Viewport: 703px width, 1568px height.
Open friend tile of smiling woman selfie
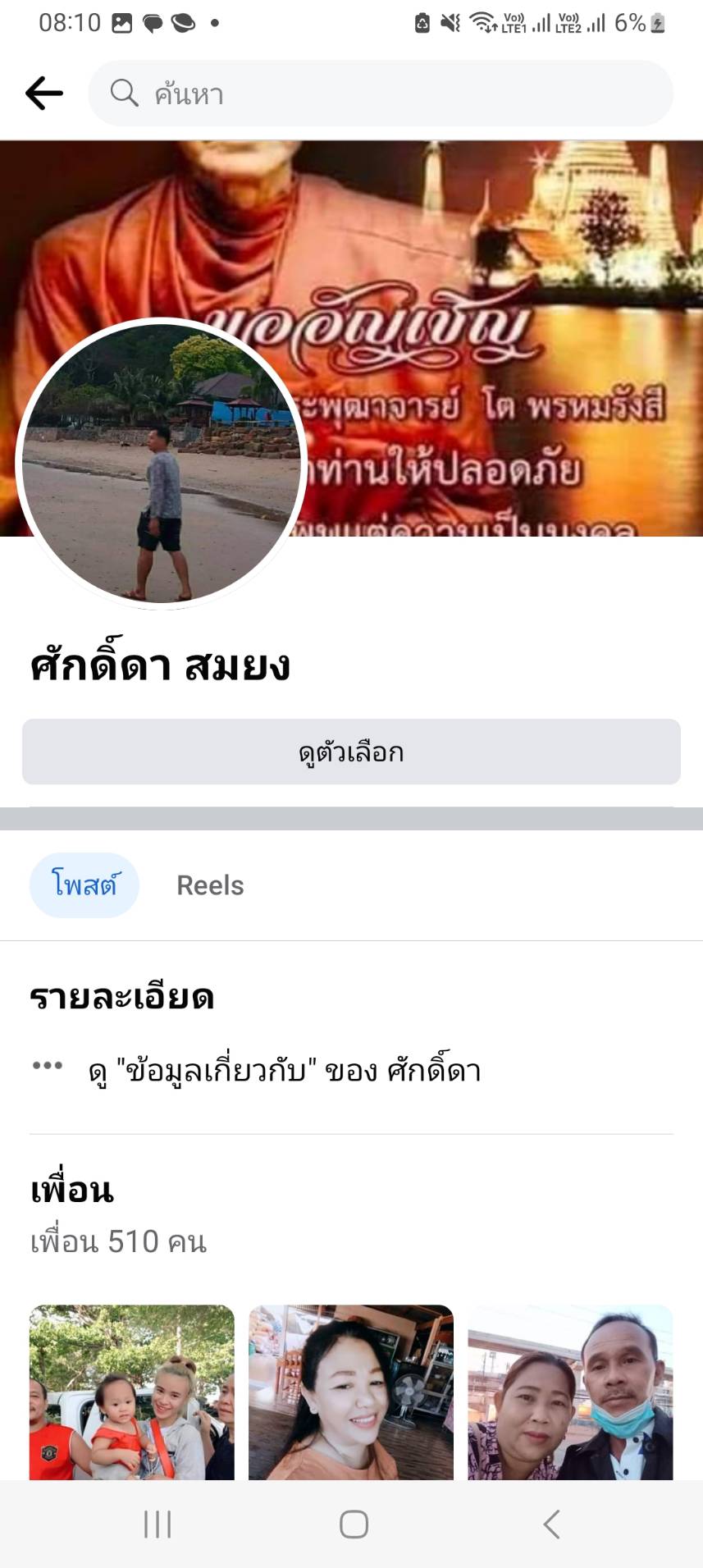(x=351, y=1392)
